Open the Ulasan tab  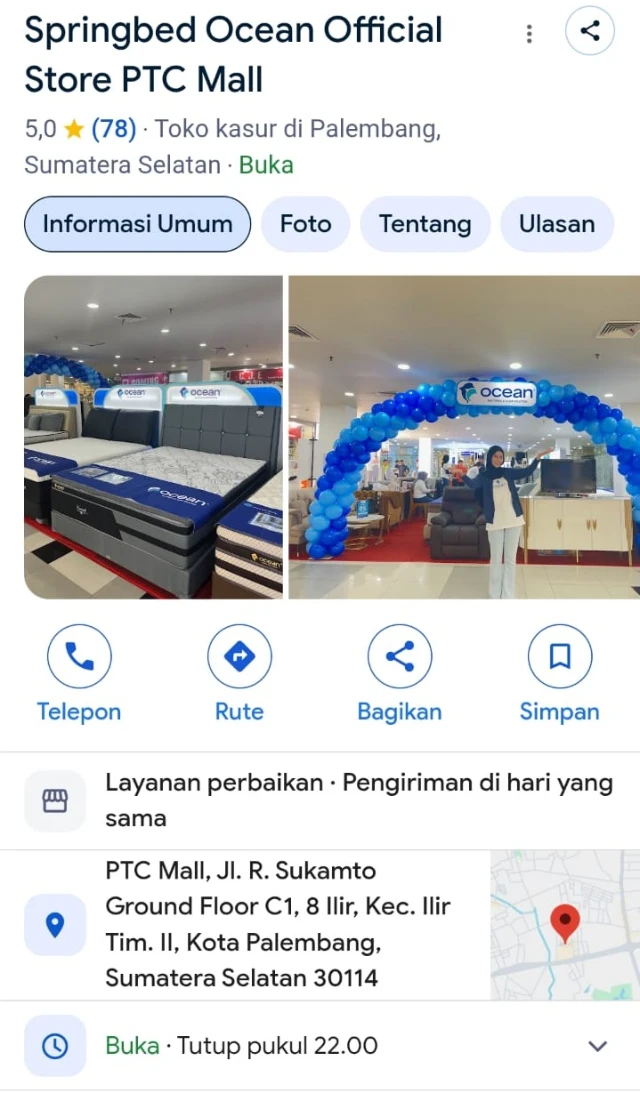pos(556,224)
